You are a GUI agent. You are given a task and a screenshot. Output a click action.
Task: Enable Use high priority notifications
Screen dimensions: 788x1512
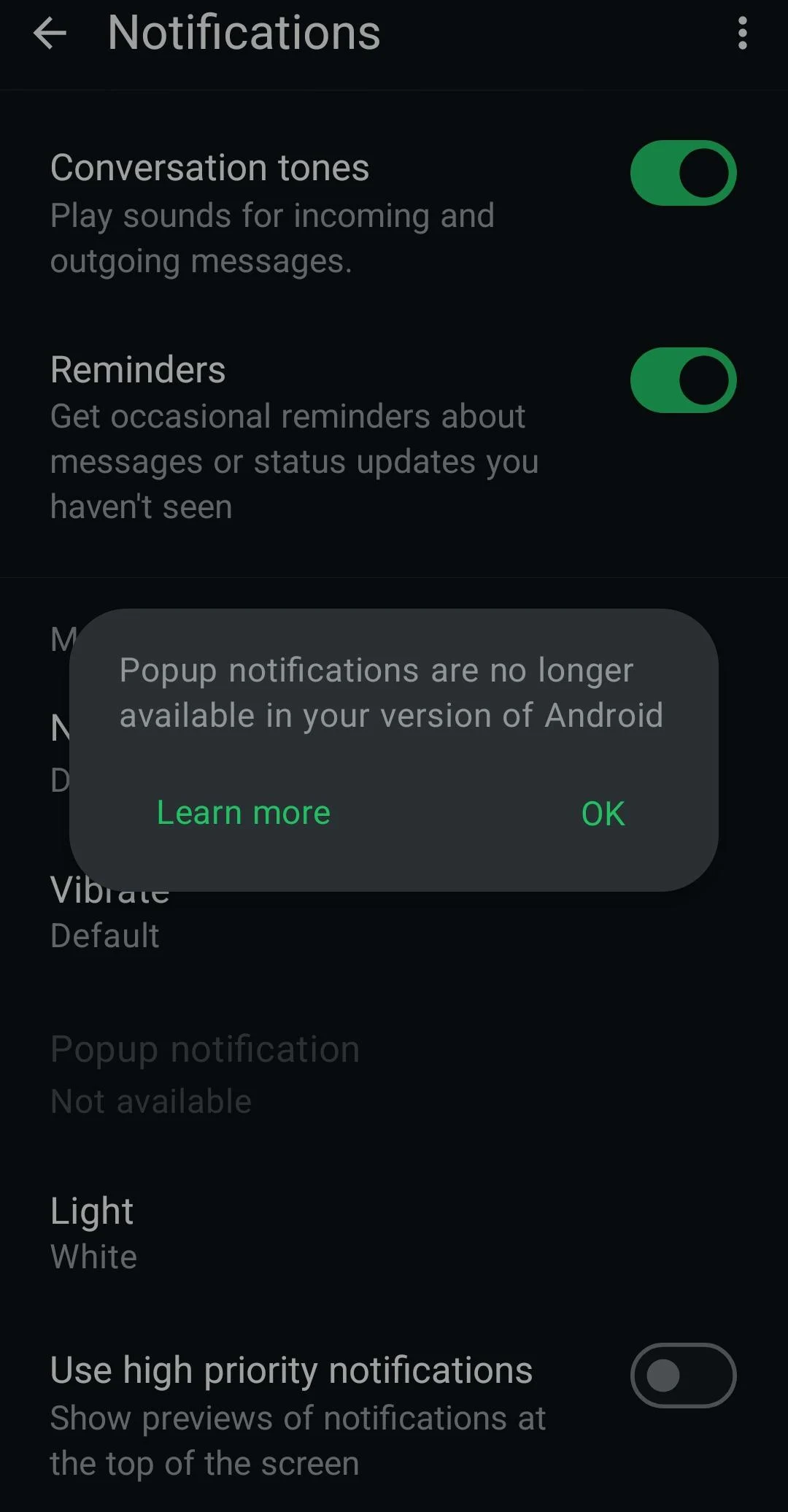click(x=682, y=1375)
